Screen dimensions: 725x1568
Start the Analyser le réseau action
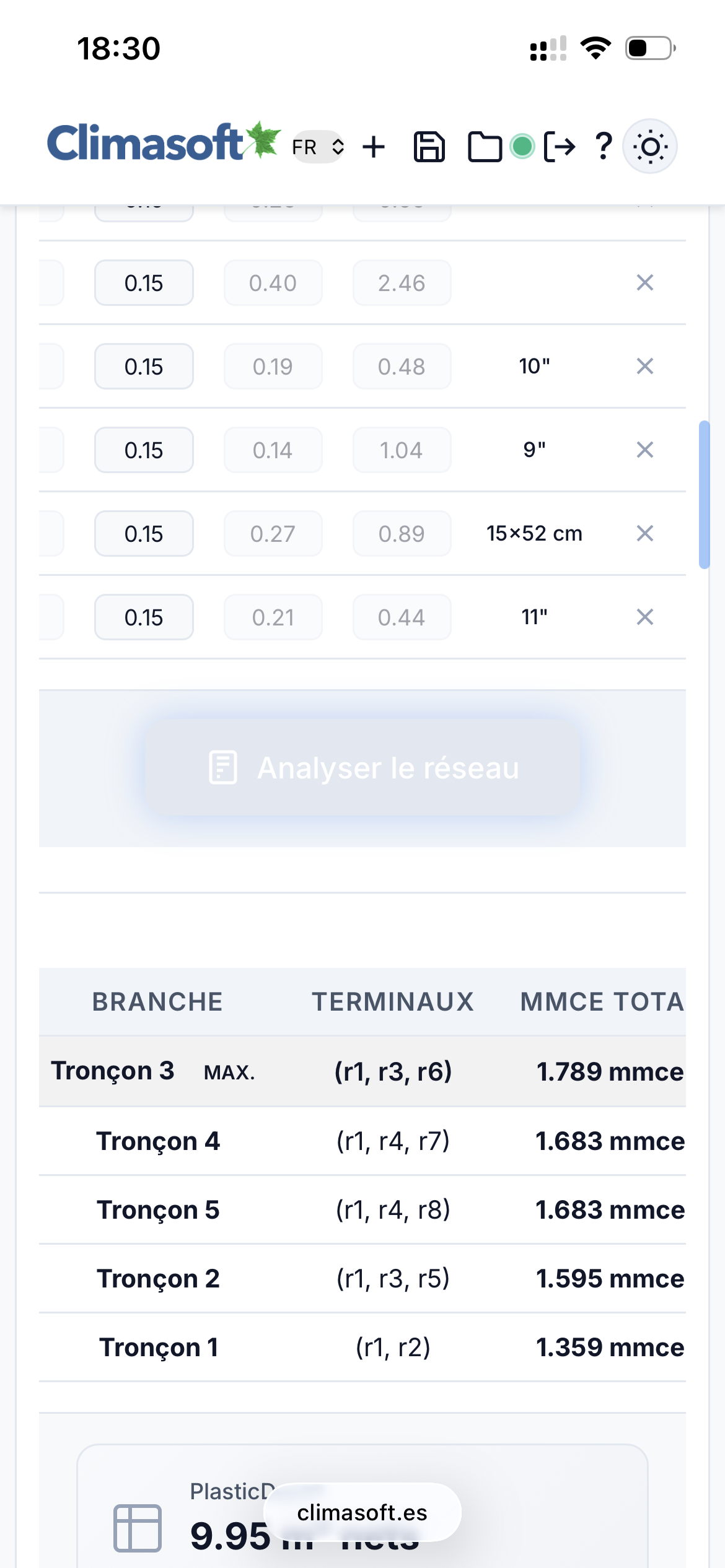pos(362,768)
